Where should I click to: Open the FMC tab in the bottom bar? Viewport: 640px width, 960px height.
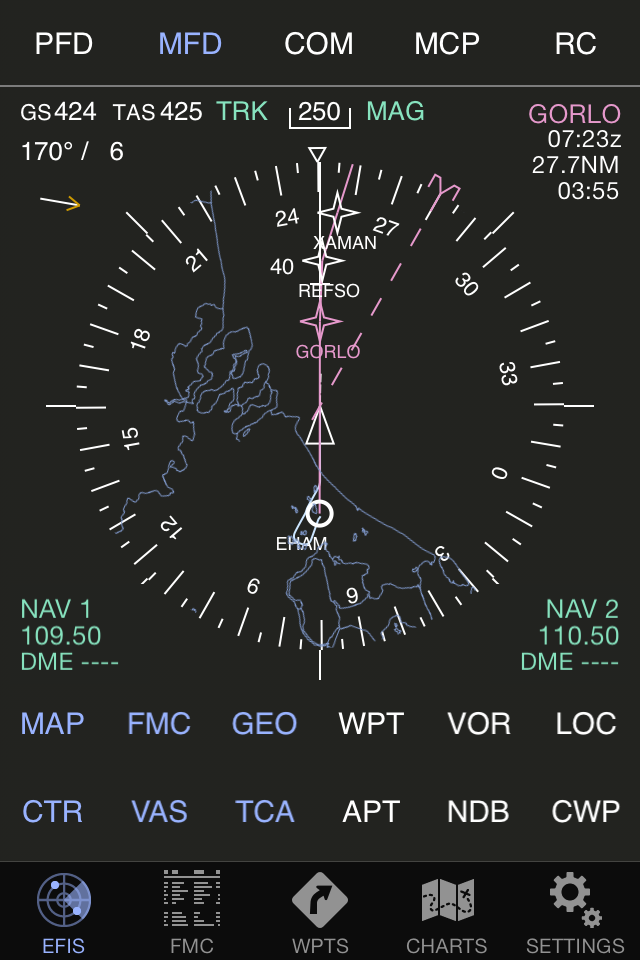coord(192,912)
